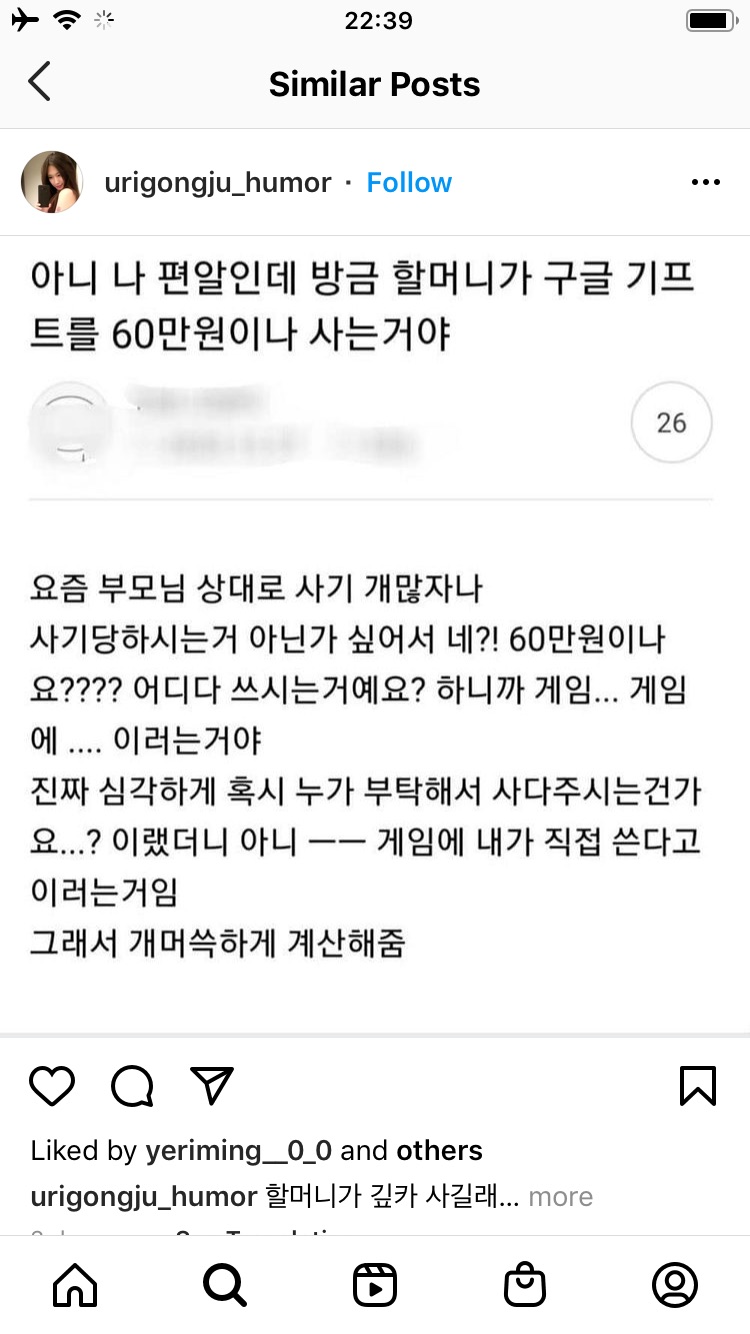Save this post with the bookmark icon

(x=697, y=1086)
